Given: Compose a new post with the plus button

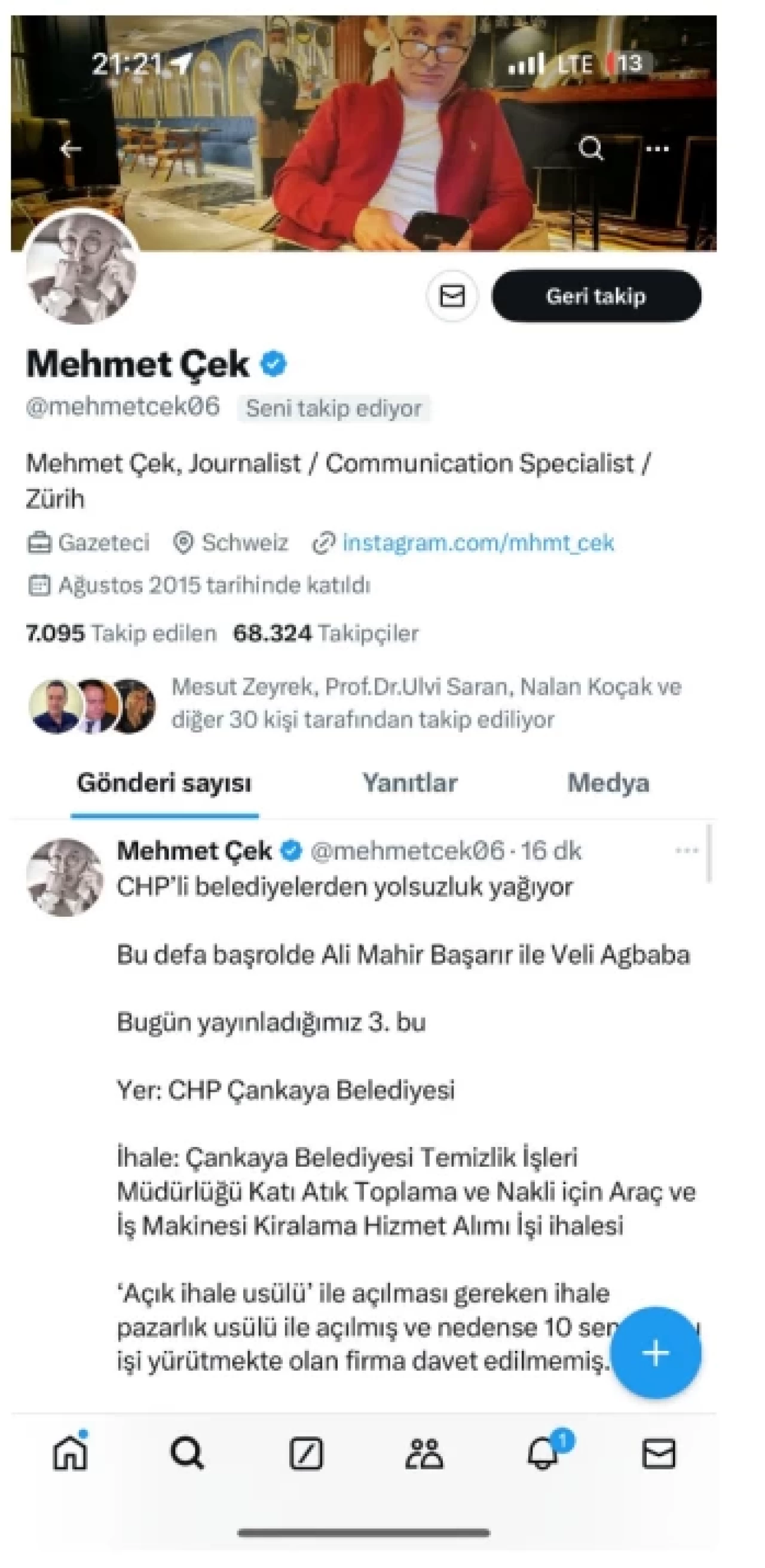Looking at the screenshot, I should [x=656, y=1353].
